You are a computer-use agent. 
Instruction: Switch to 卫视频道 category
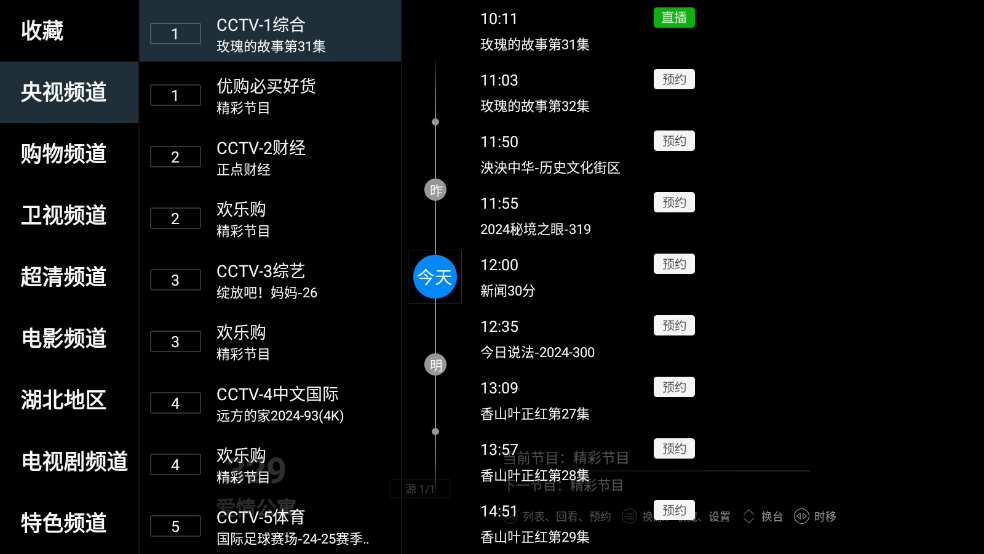point(64,215)
